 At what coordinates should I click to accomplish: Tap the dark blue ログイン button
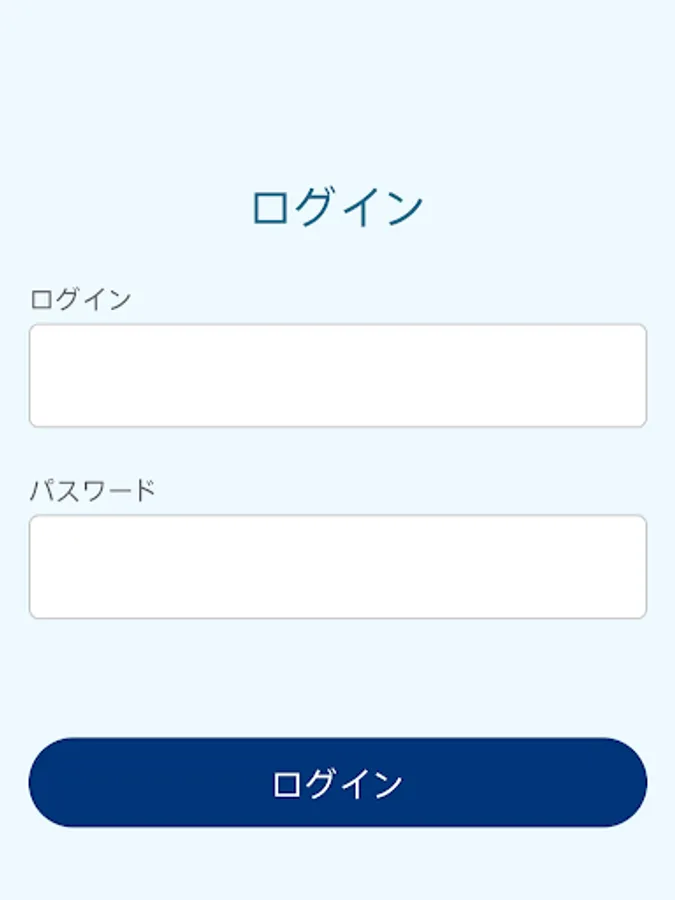[x=337, y=782]
